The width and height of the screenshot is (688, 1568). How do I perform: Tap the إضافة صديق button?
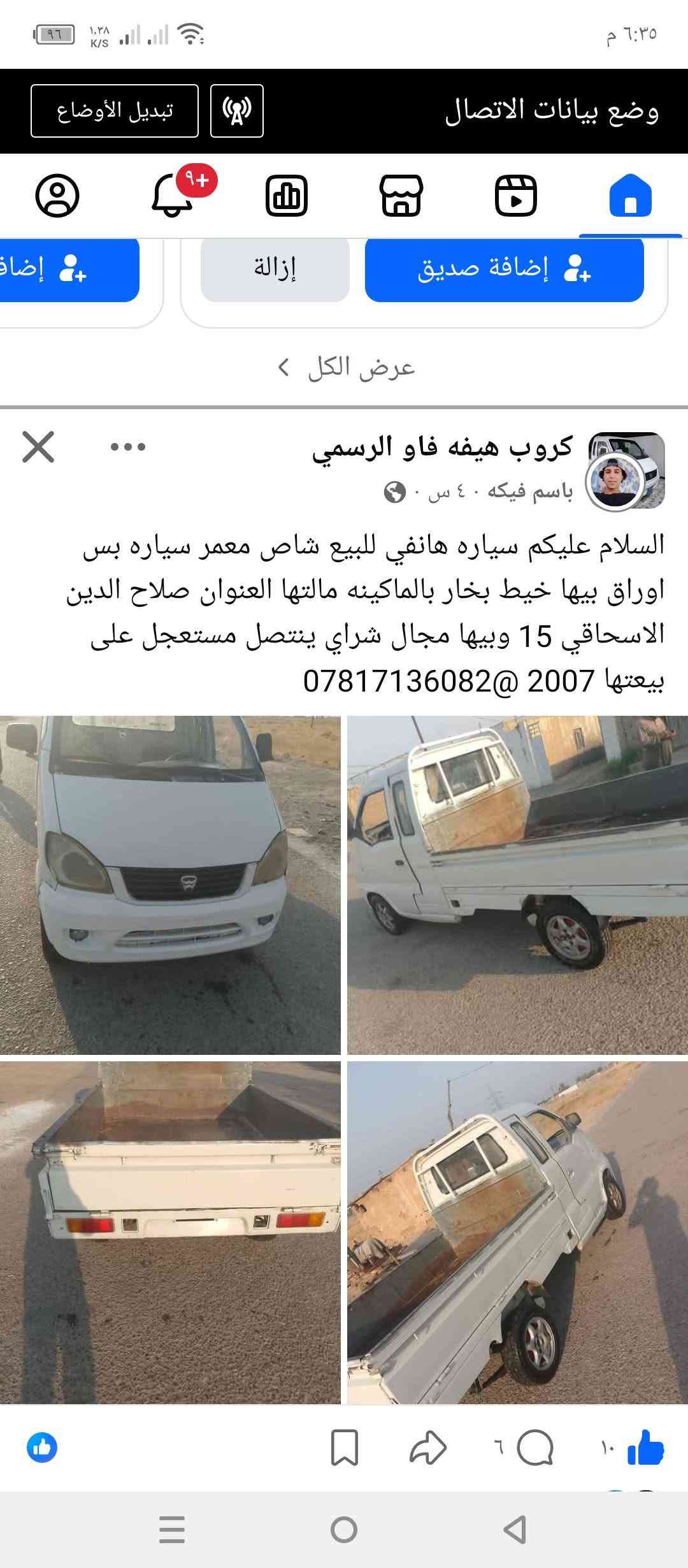coord(505,269)
